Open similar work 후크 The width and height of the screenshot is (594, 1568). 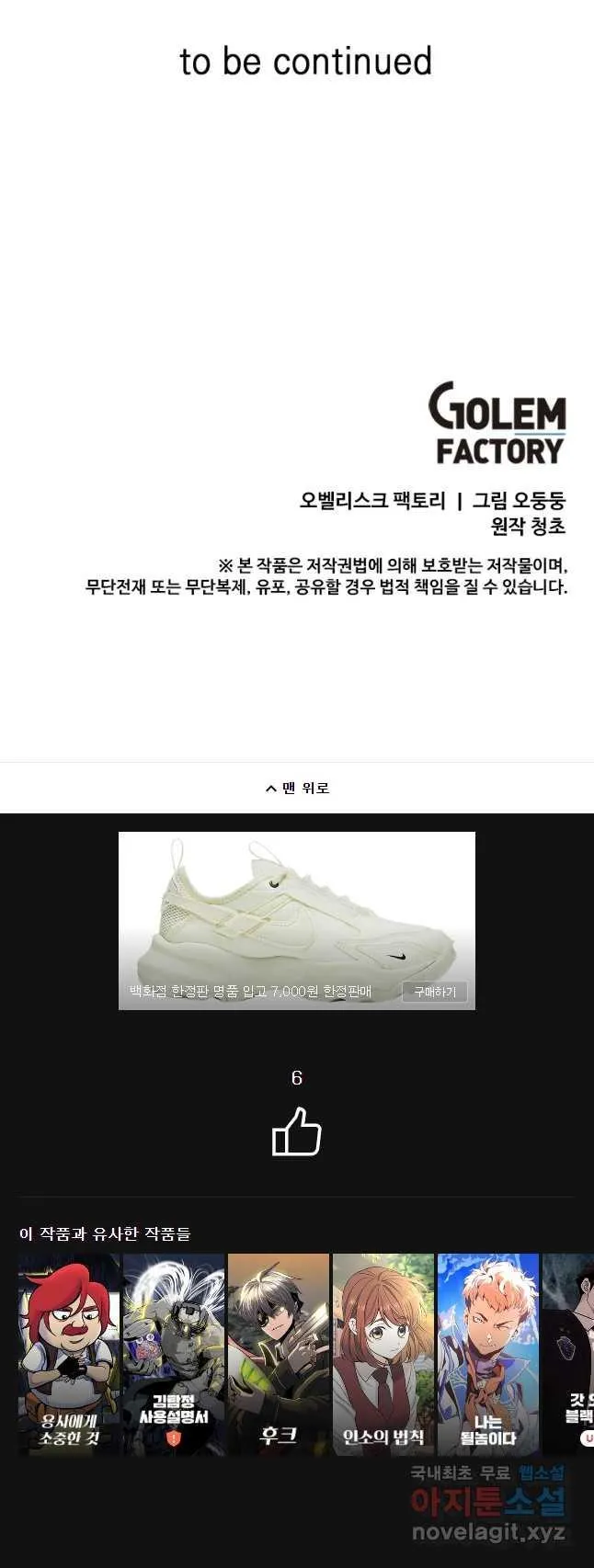(x=279, y=1353)
